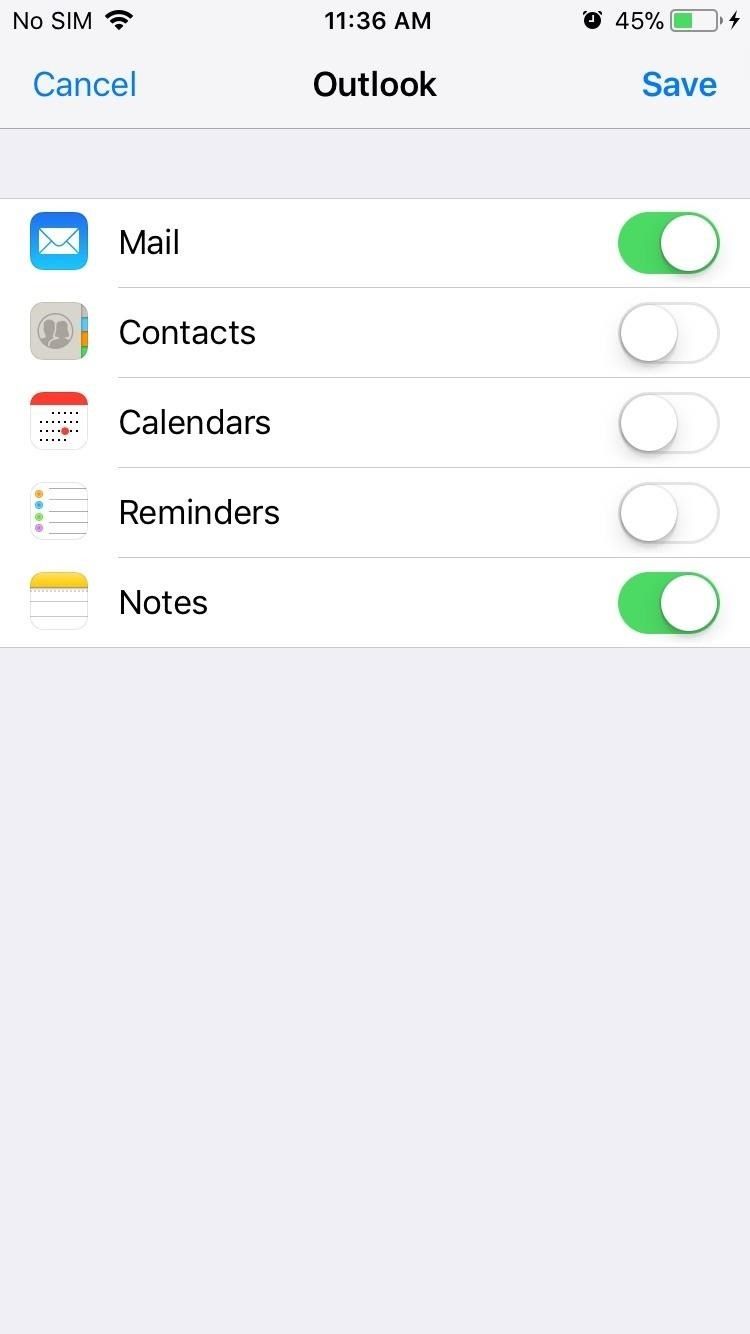Tap the alarm clock status icon
Screen dimensions: 750x1334
pos(592,19)
